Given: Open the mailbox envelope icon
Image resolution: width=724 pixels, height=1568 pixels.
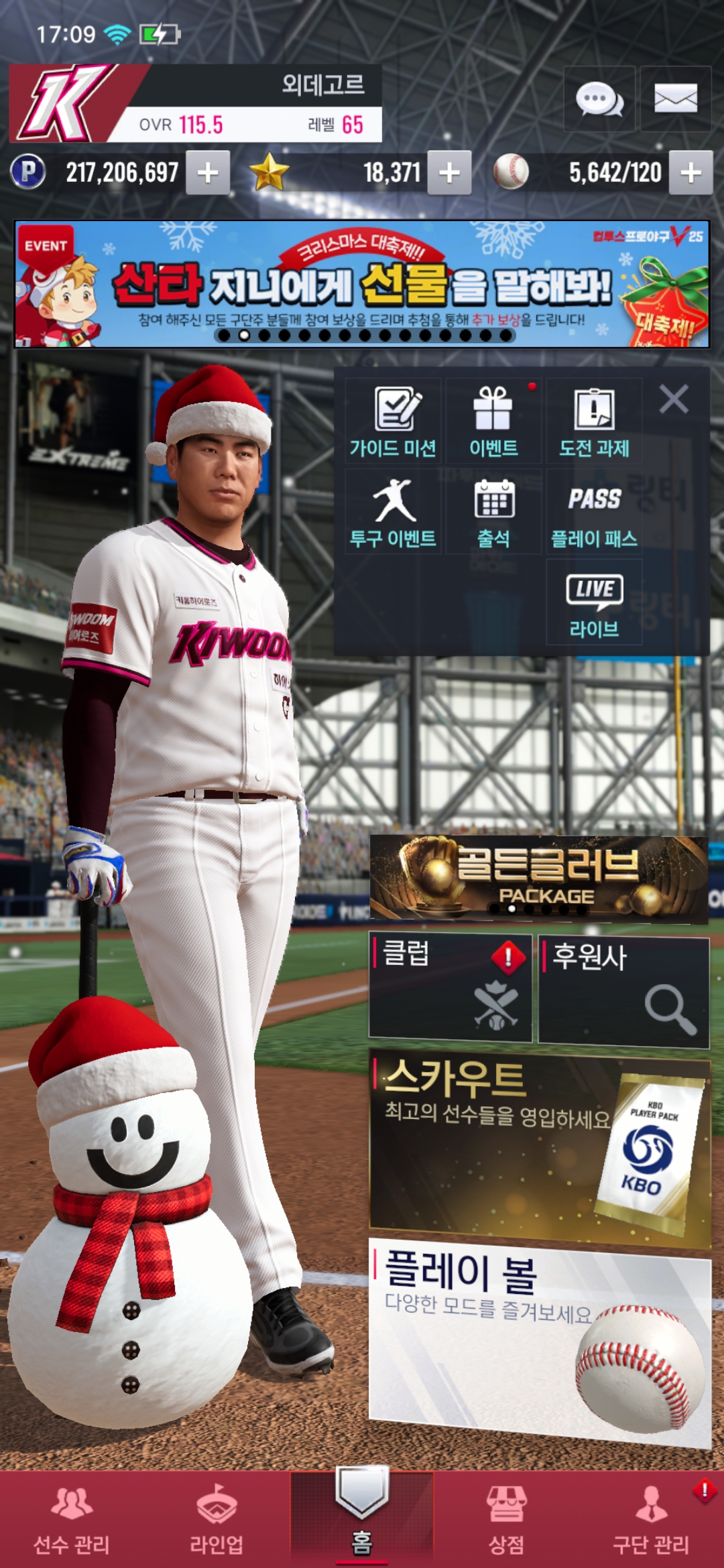Looking at the screenshot, I should (675, 99).
